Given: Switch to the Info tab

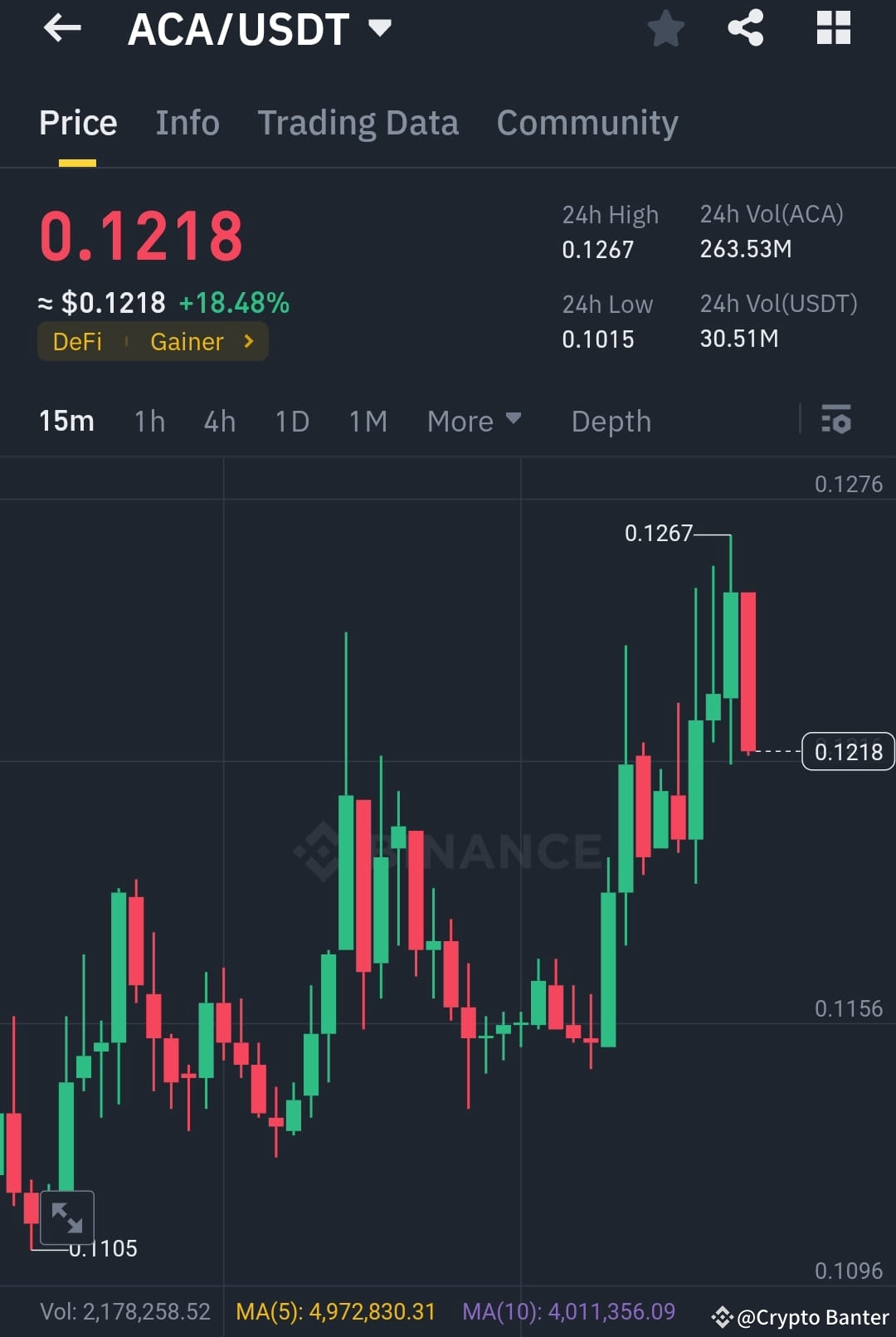Looking at the screenshot, I should [x=187, y=122].
